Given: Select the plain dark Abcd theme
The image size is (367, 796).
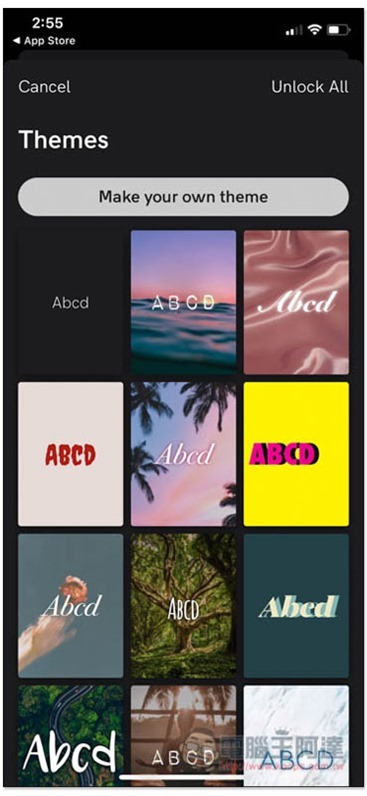Looking at the screenshot, I should pyautogui.click(x=71, y=303).
